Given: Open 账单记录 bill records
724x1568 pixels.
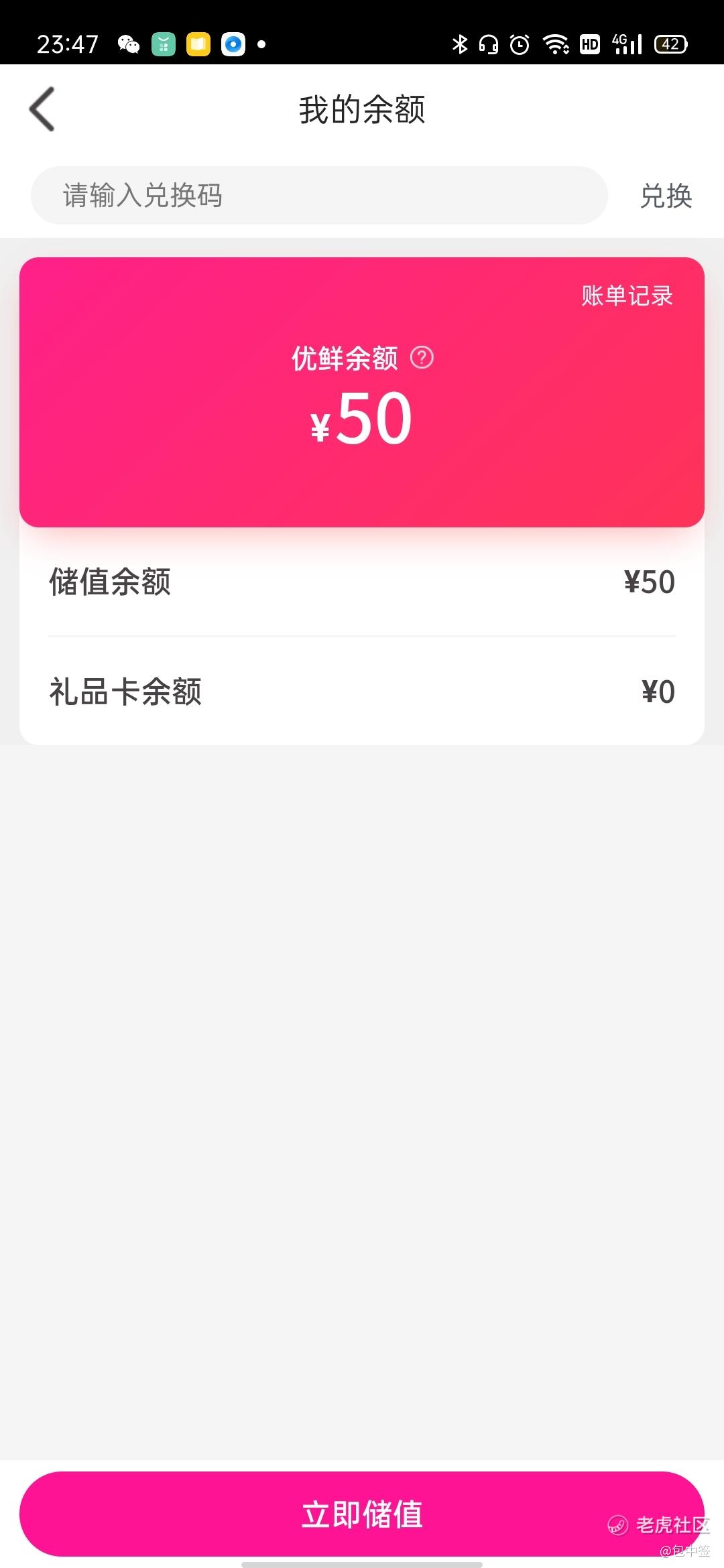Looking at the screenshot, I should coord(627,296).
